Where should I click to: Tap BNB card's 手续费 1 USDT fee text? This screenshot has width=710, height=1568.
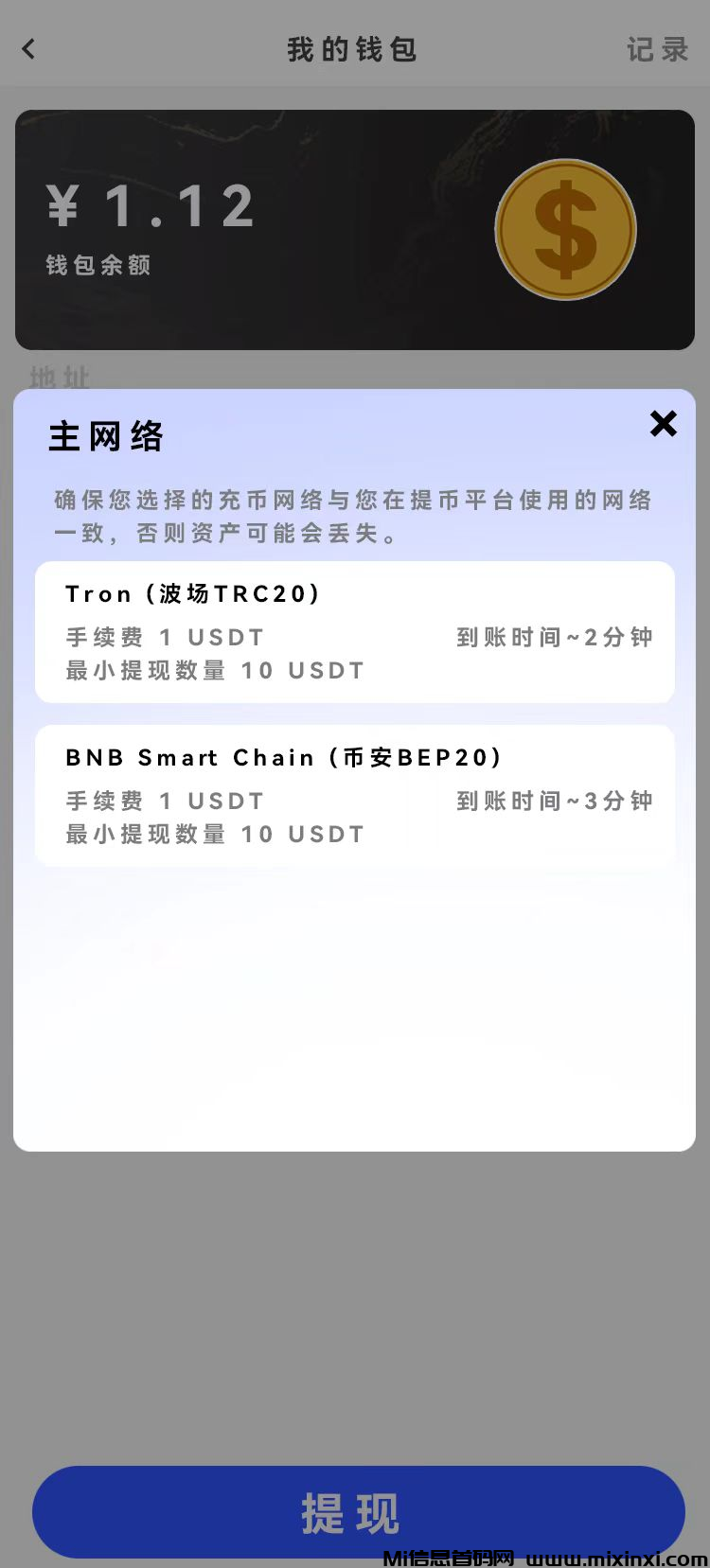tap(164, 801)
